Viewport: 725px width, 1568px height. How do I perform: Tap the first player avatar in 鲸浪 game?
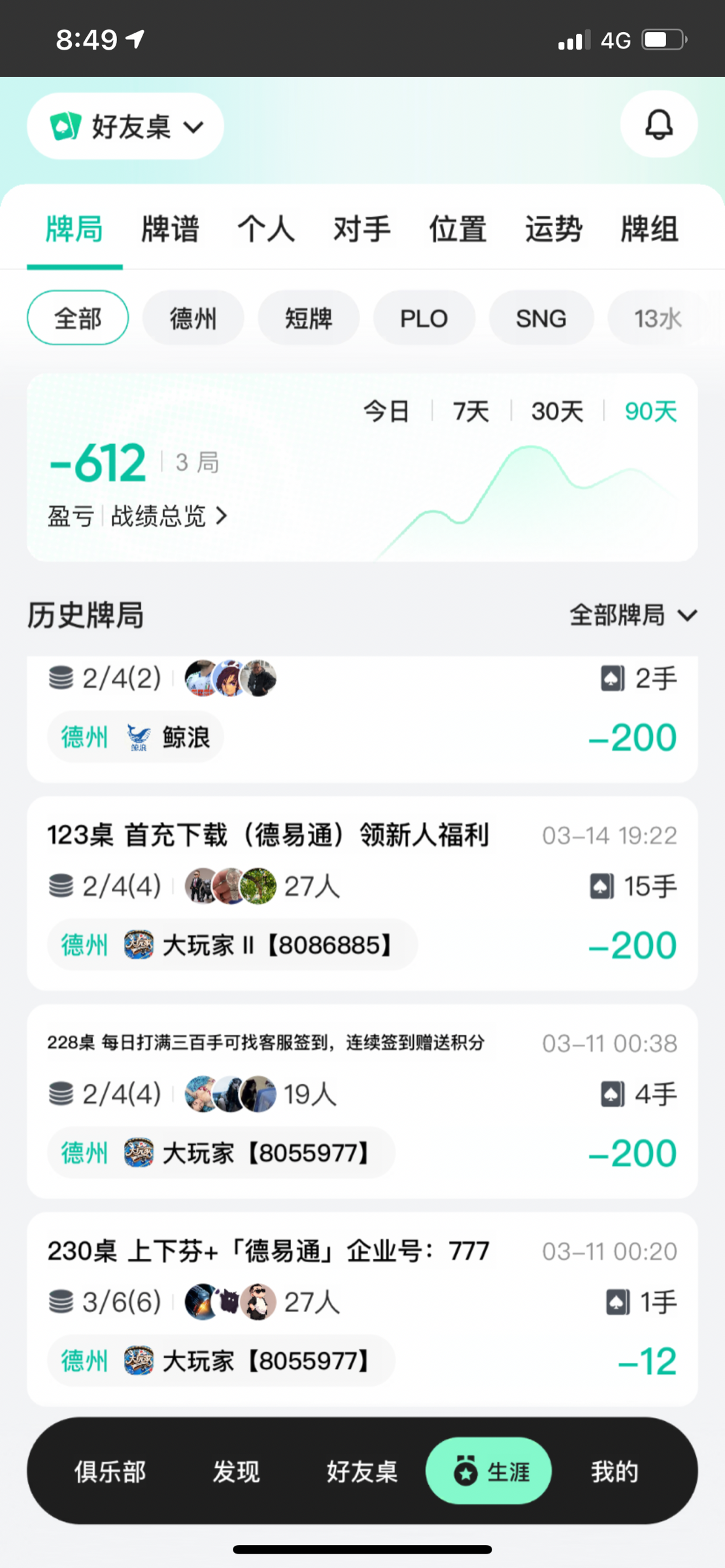(198, 678)
